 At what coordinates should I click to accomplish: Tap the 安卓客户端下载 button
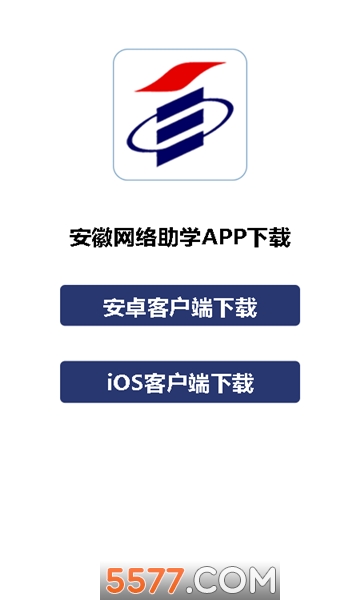click(x=180, y=305)
